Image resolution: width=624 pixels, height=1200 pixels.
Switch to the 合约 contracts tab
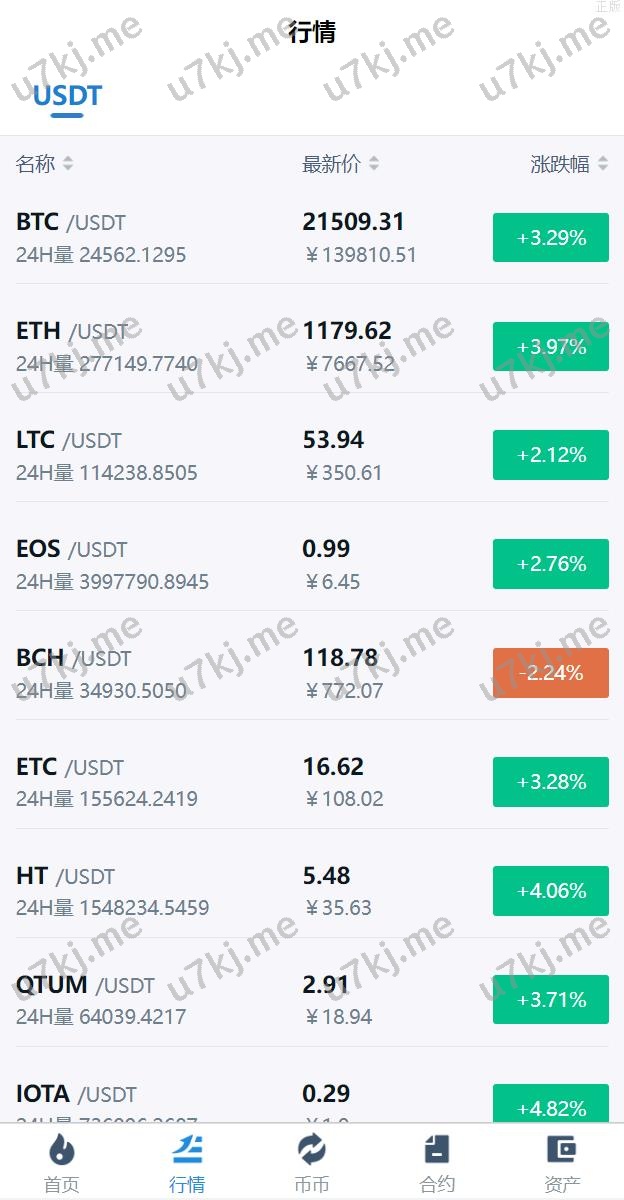[x=437, y=1163]
